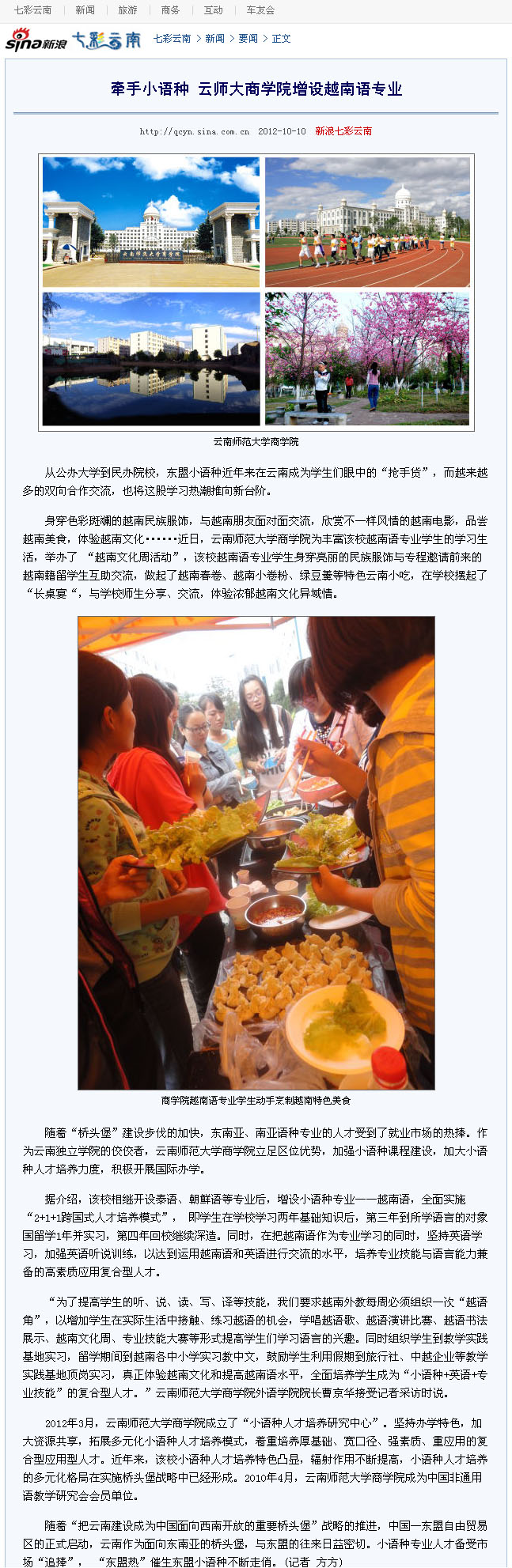This screenshot has height=1568, width=512.
Task: Go to the 商务 navigation tab
Action: [x=170, y=10]
